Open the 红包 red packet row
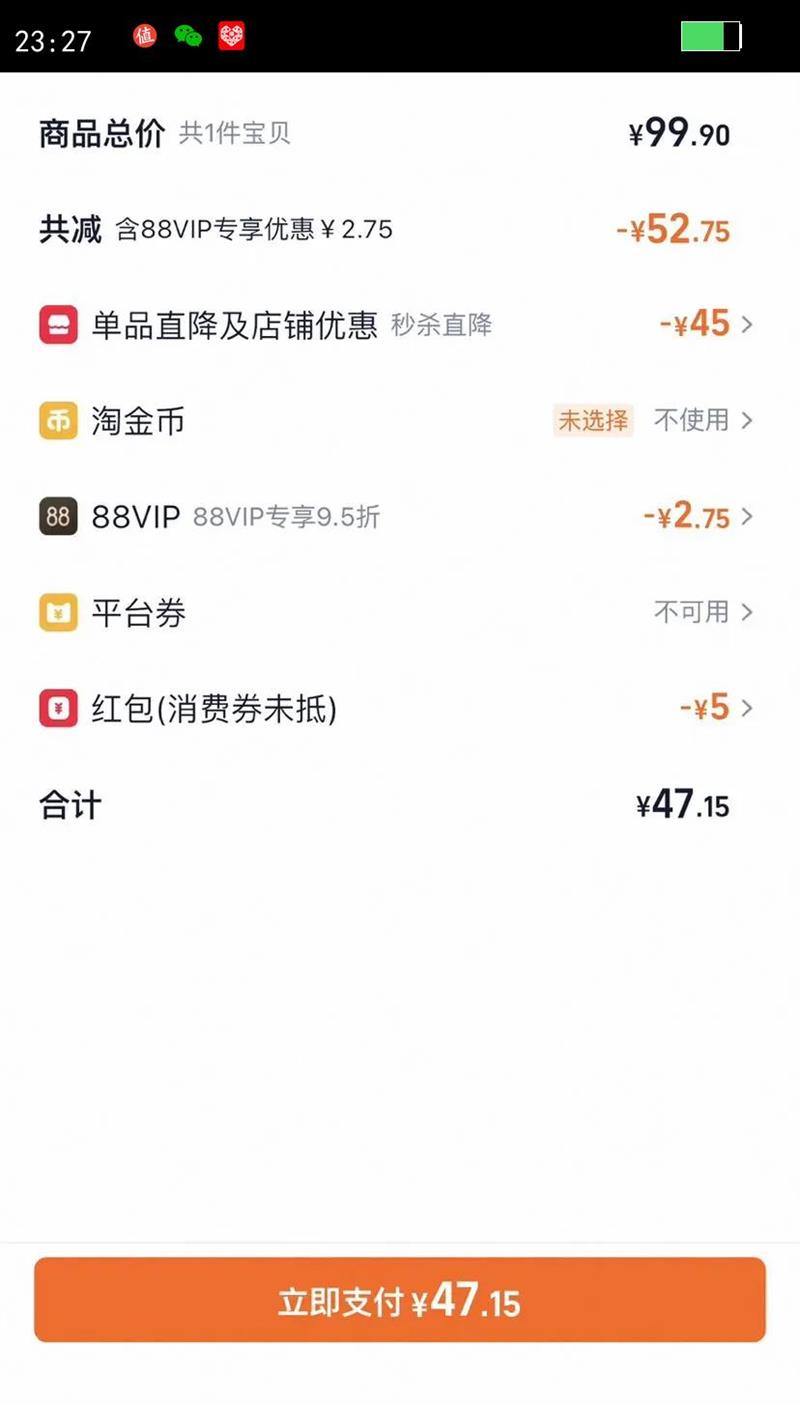 [400, 709]
